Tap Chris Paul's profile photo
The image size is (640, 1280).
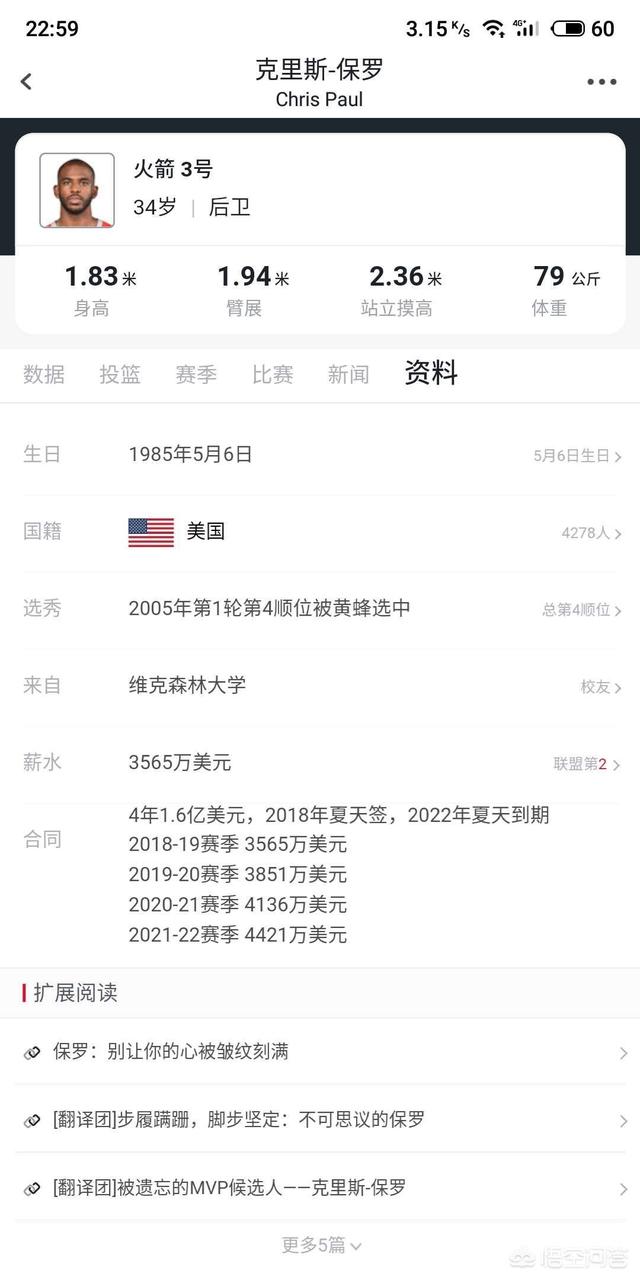(x=77, y=190)
